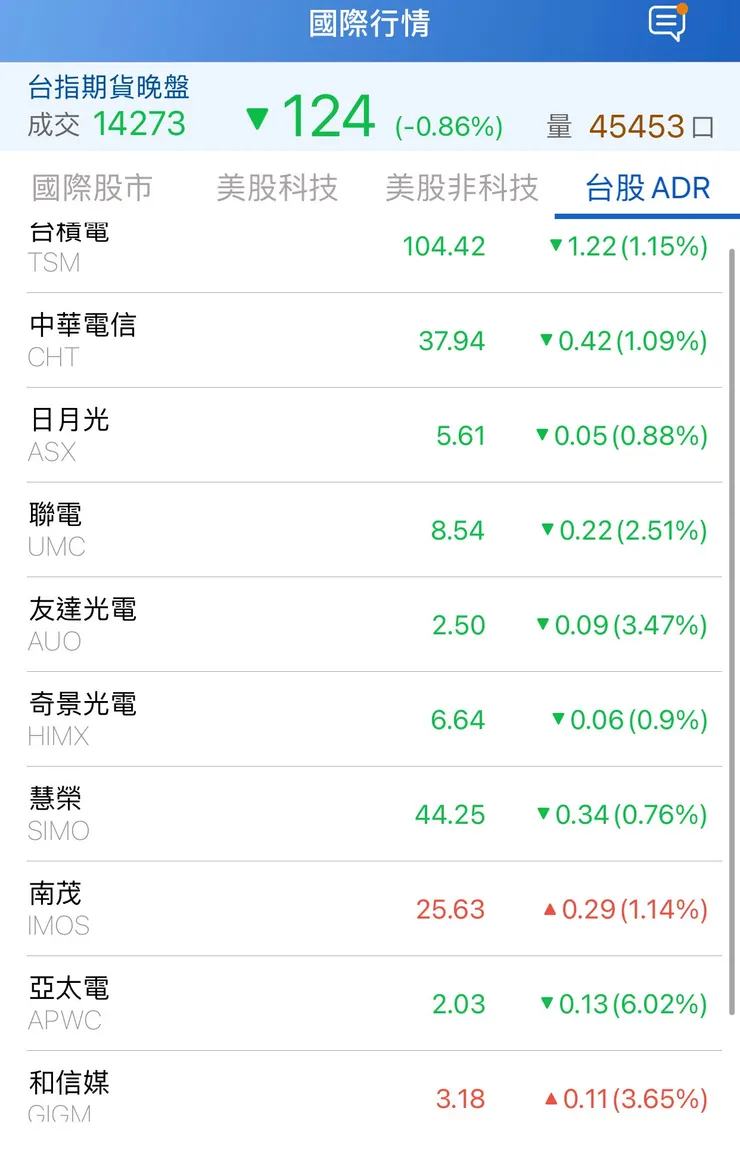
Task: Tap the 國際行情 title bar
Action: pos(370,24)
